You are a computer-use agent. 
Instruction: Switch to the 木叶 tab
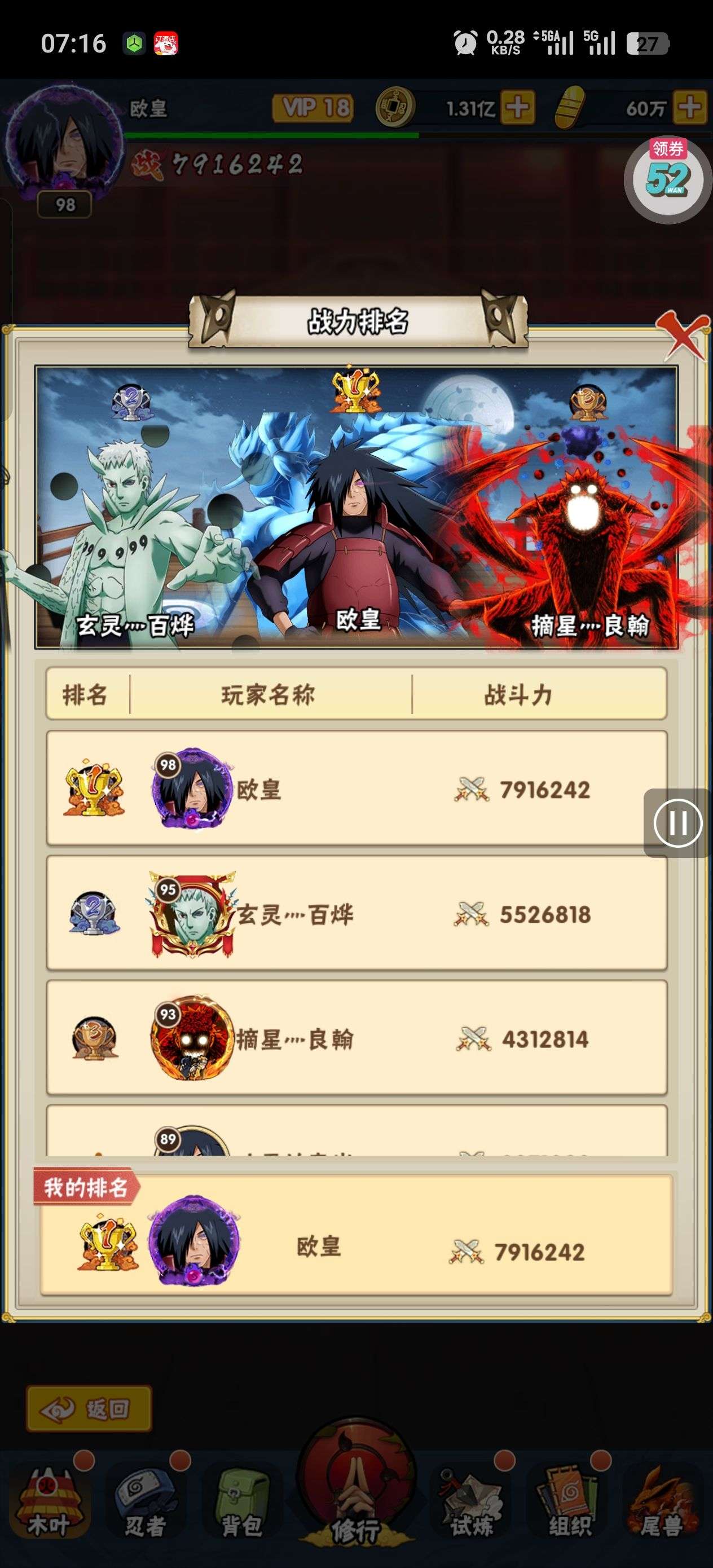49,1503
